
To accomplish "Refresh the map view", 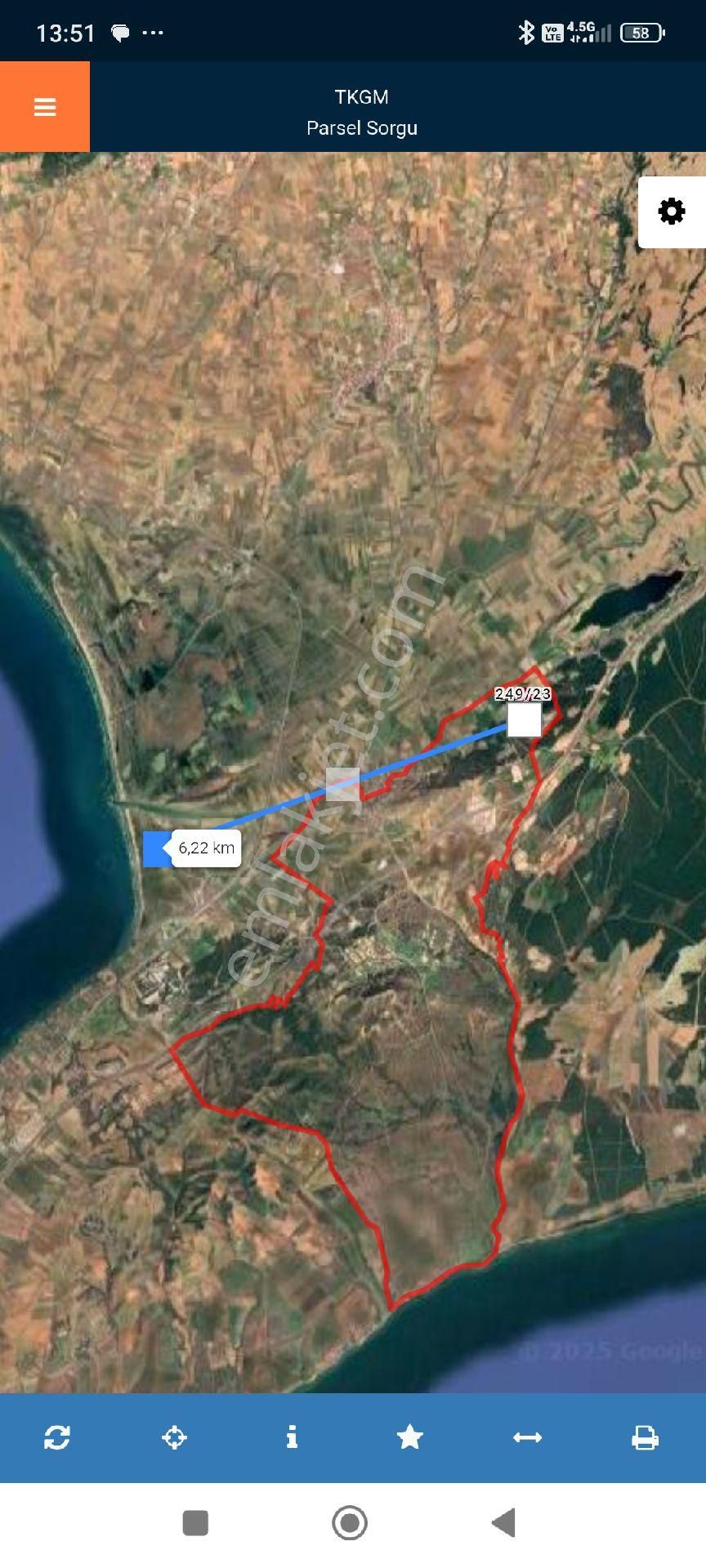I will coord(57,1437).
